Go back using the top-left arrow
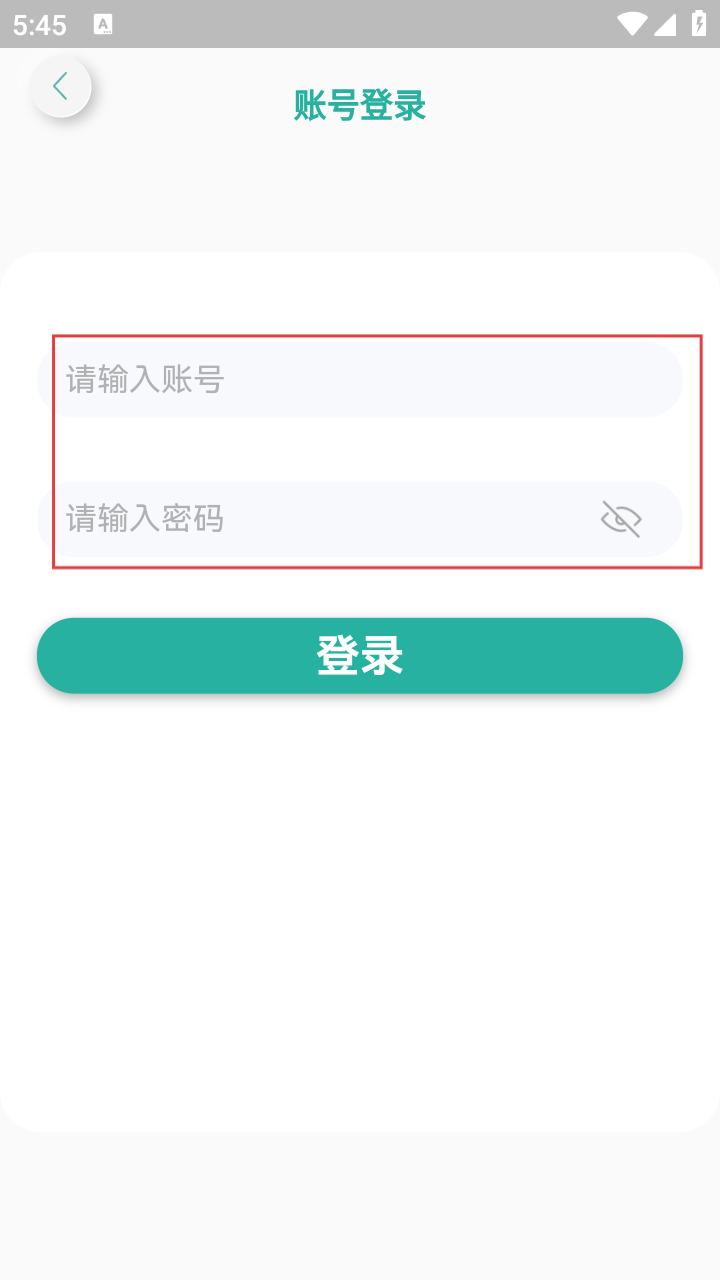 [61, 87]
